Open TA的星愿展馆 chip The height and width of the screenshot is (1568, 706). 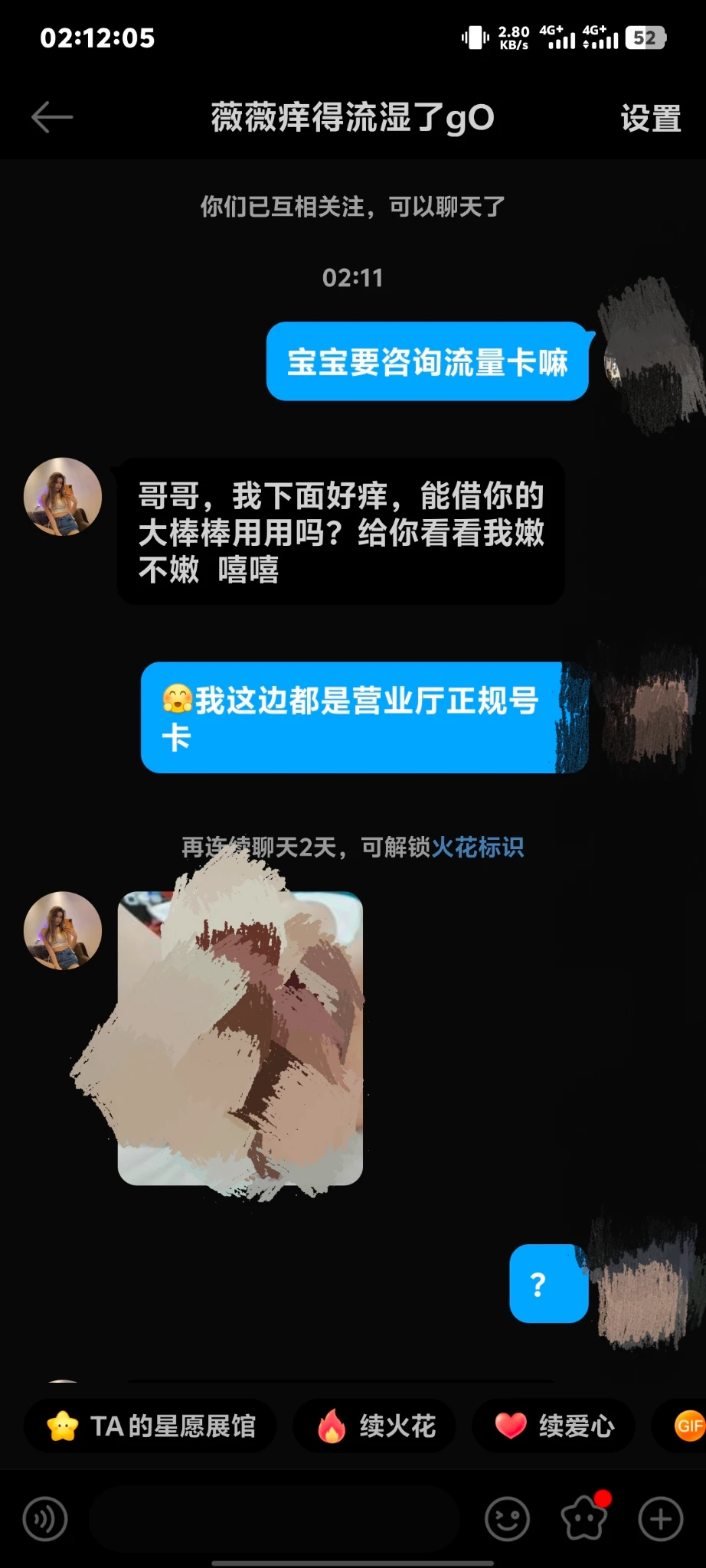tap(151, 1426)
